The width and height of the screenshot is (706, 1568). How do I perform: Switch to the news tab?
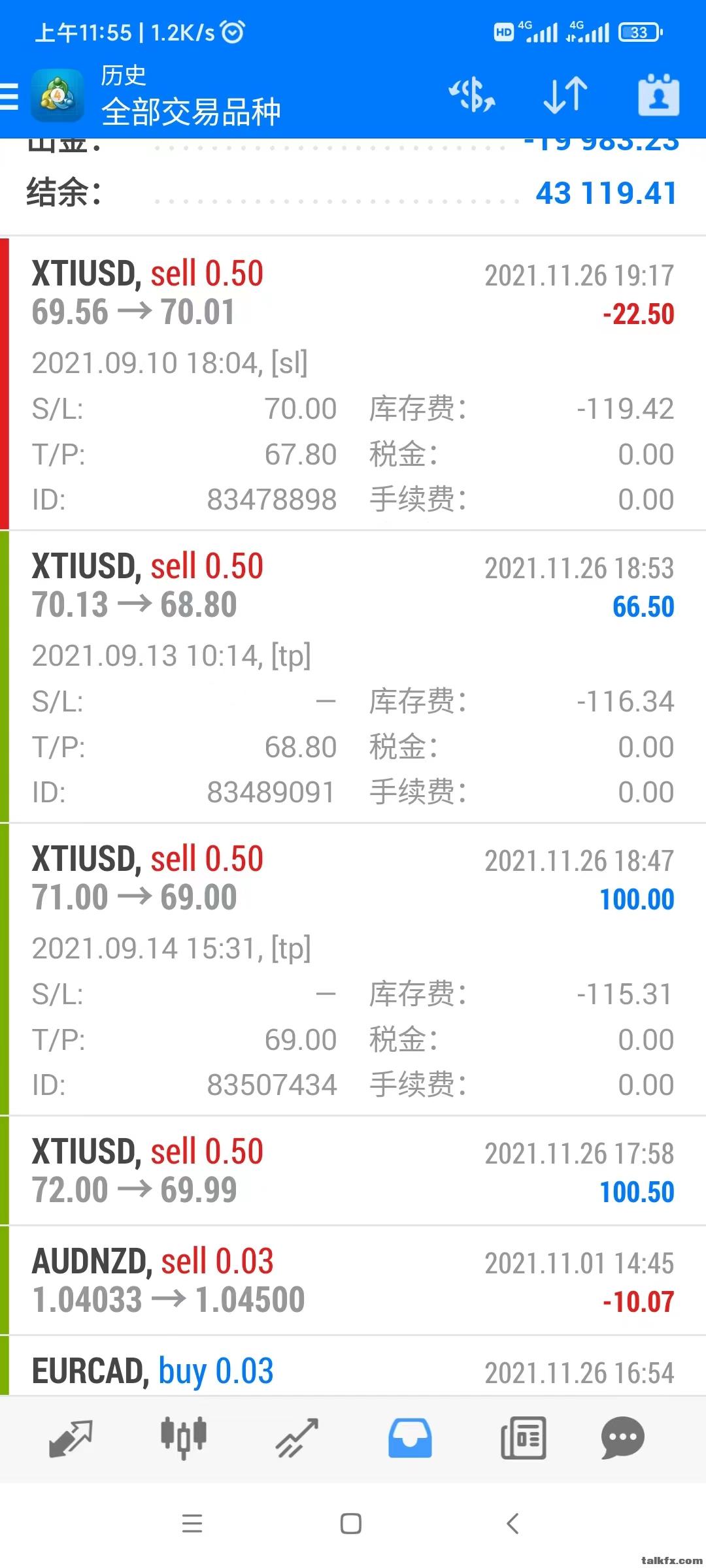[523, 1439]
